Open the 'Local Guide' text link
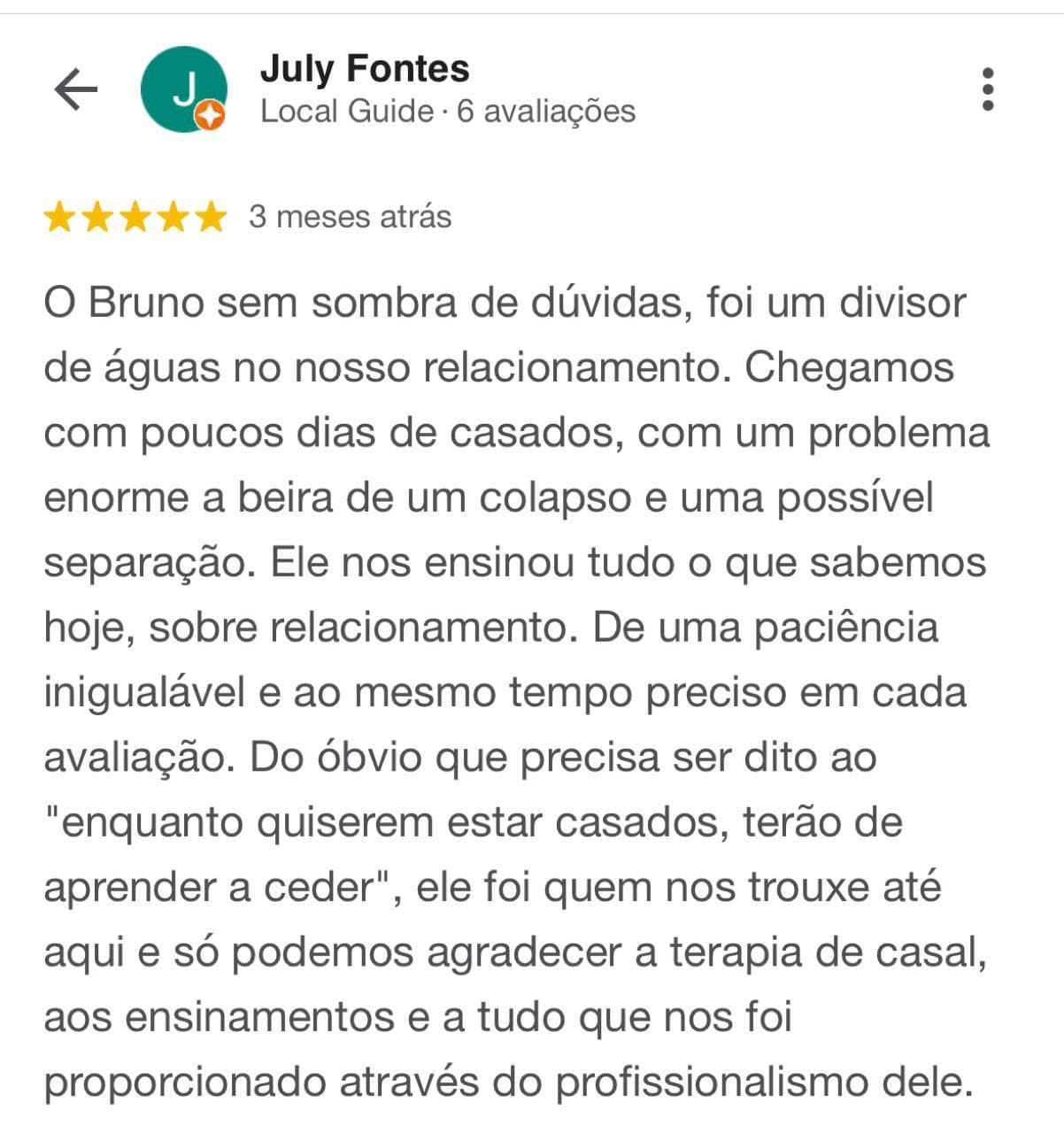1064x1133 pixels. [341, 112]
